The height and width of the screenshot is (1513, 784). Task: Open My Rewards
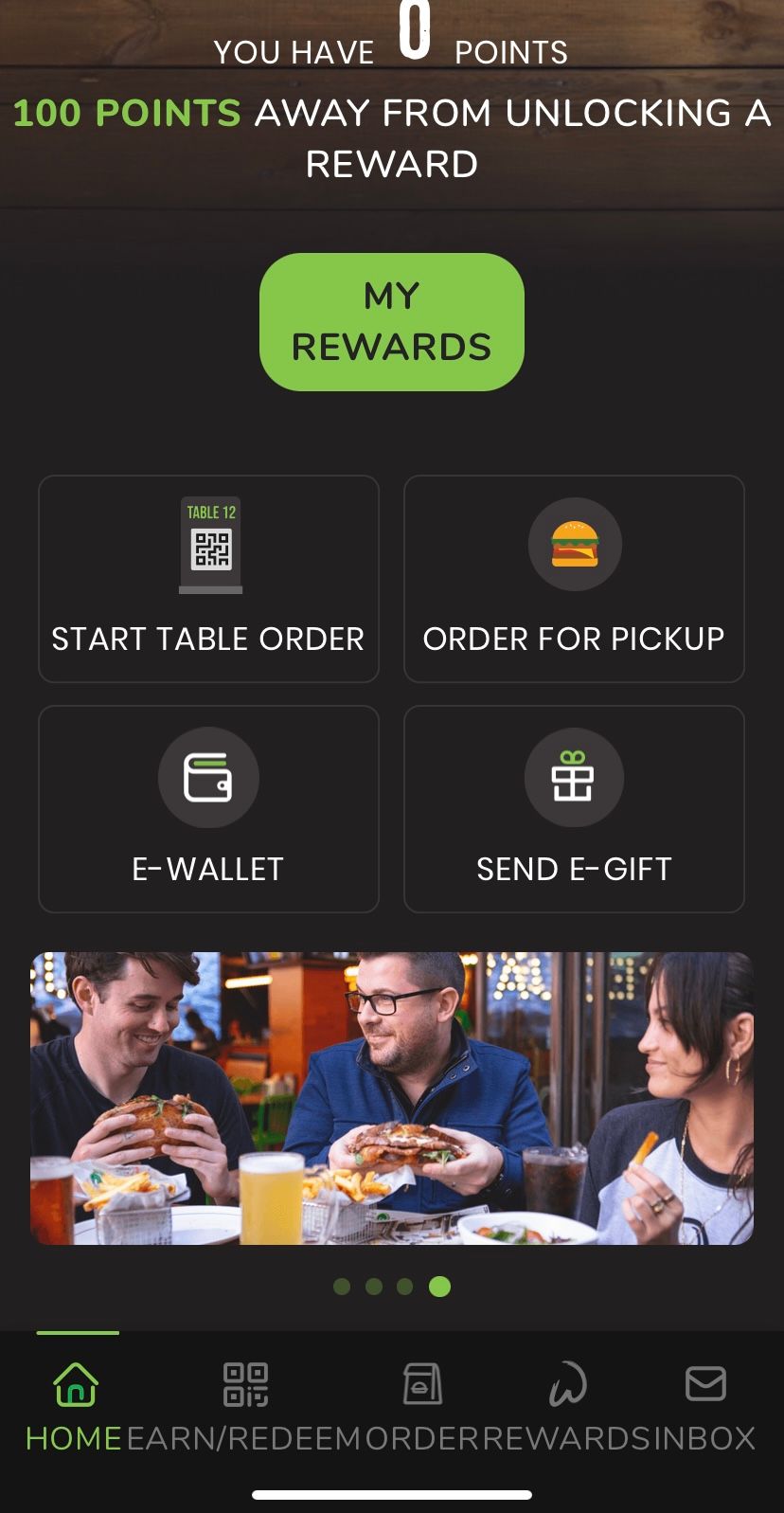pyautogui.click(x=391, y=321)
